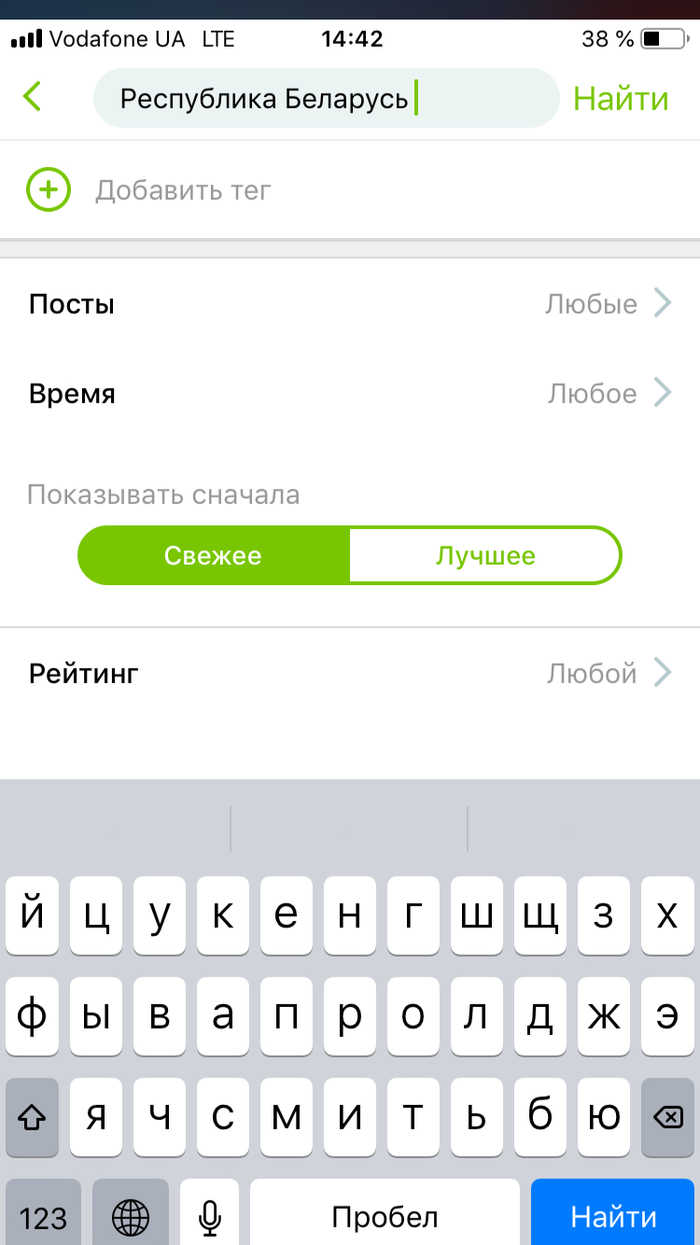The width and height of the screenshot is (700, 1245).
Task: Tap the blue Найти key on keyboard
Action: [x=613, y=1215]
